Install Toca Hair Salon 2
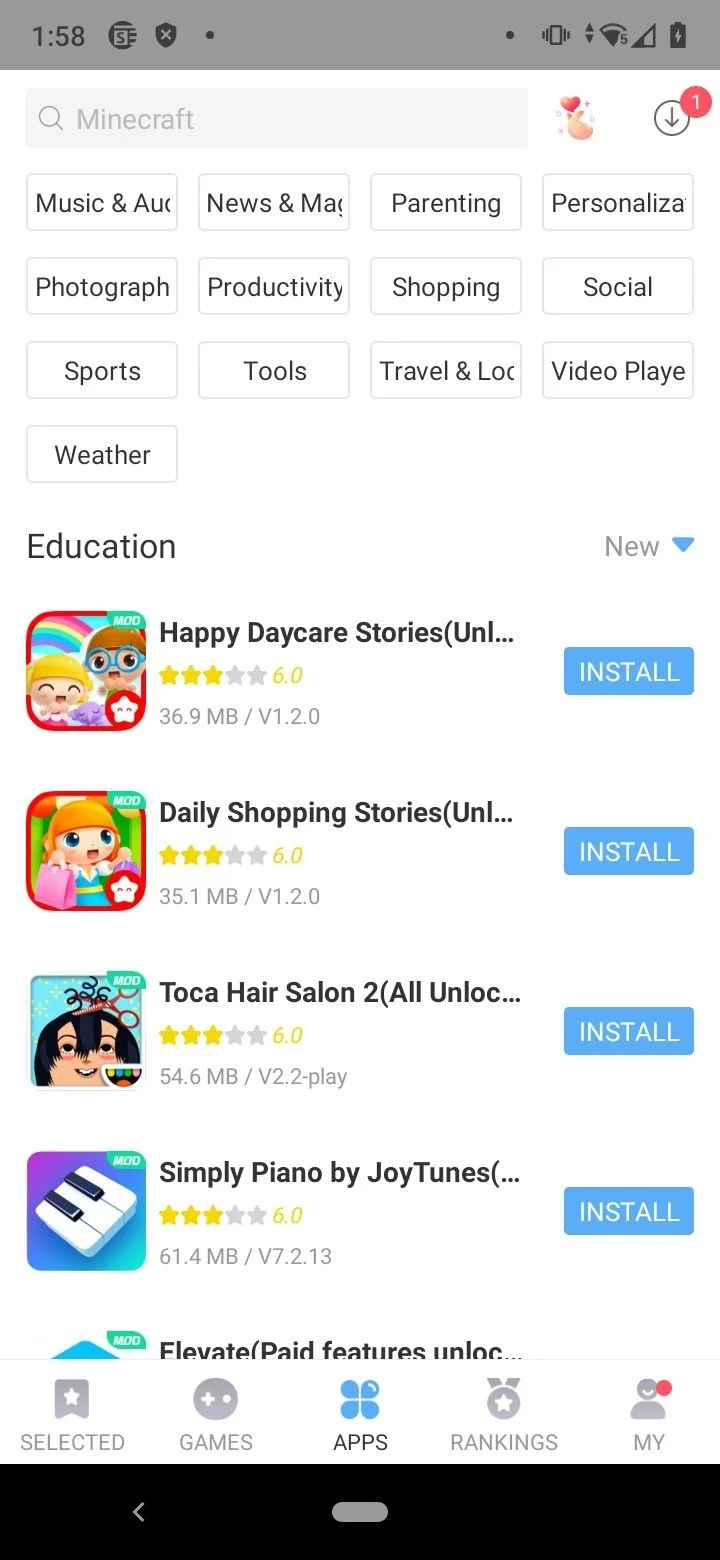 point(628,1031)
